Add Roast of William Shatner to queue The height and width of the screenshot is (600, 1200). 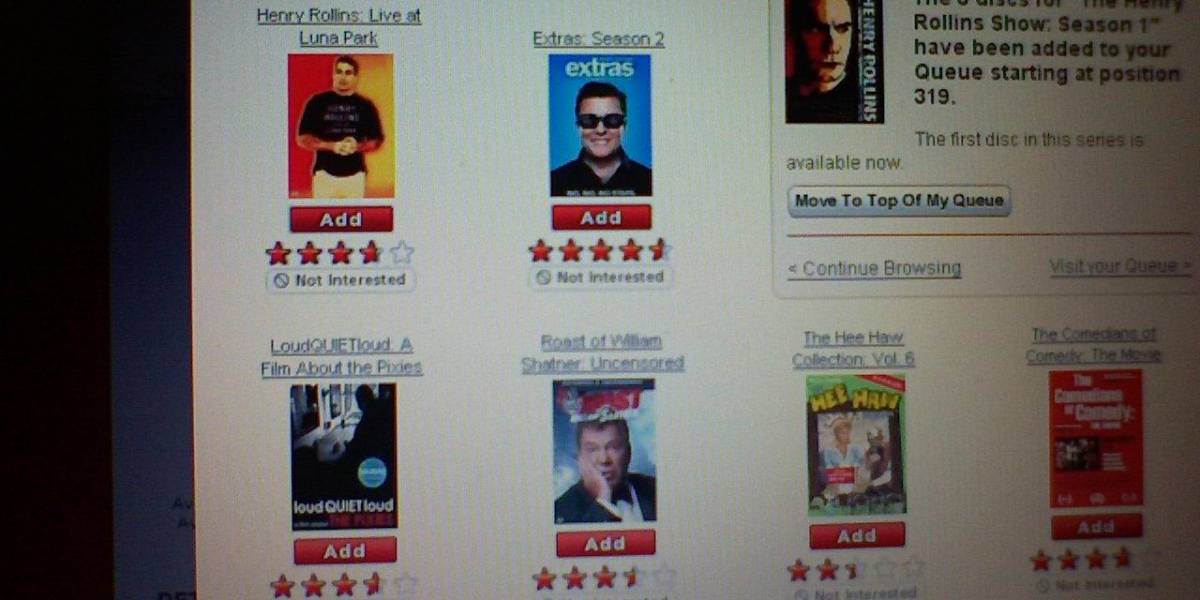[605, 544]
